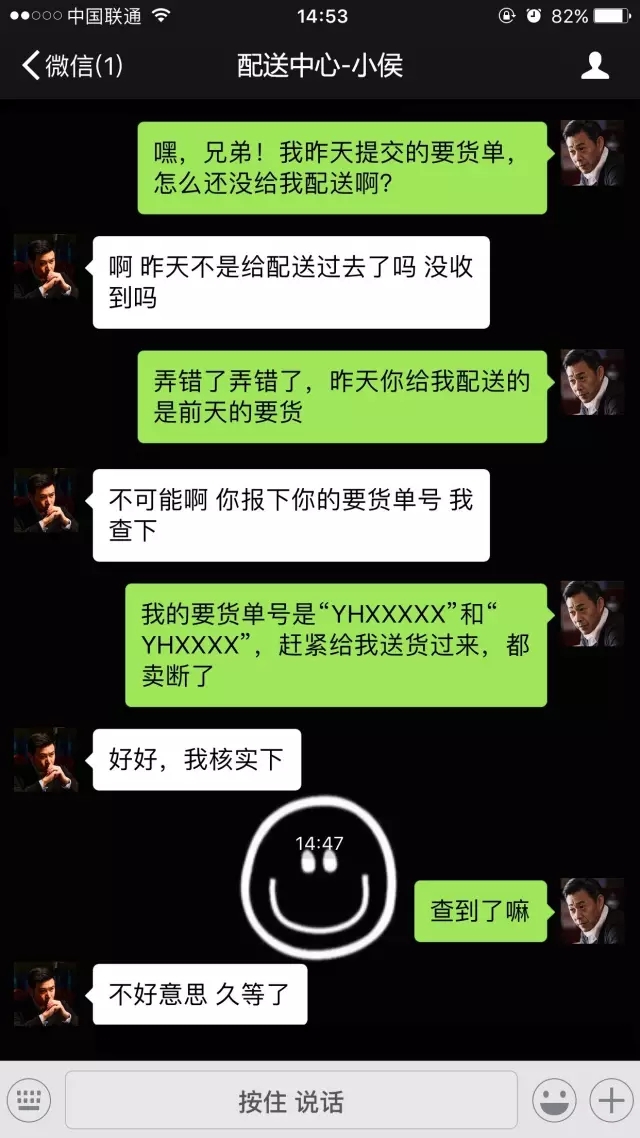Tap the avatar beside the message 查到了嘛
This screenshot has height=1138, width=640.
592,910
